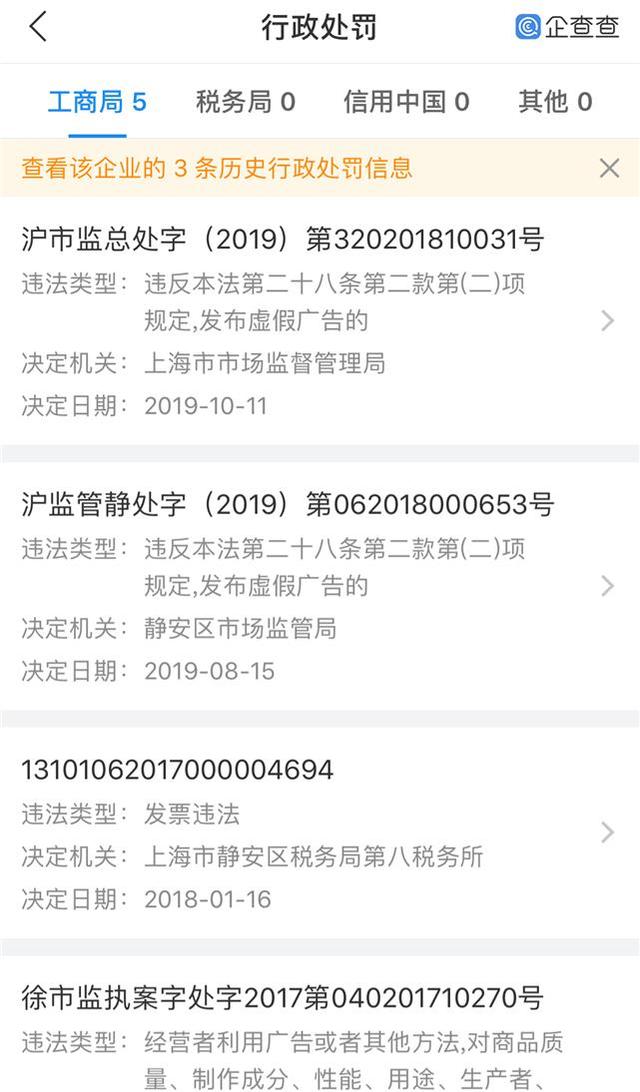Dismiss the historical penalty info banner

(609, 168)
